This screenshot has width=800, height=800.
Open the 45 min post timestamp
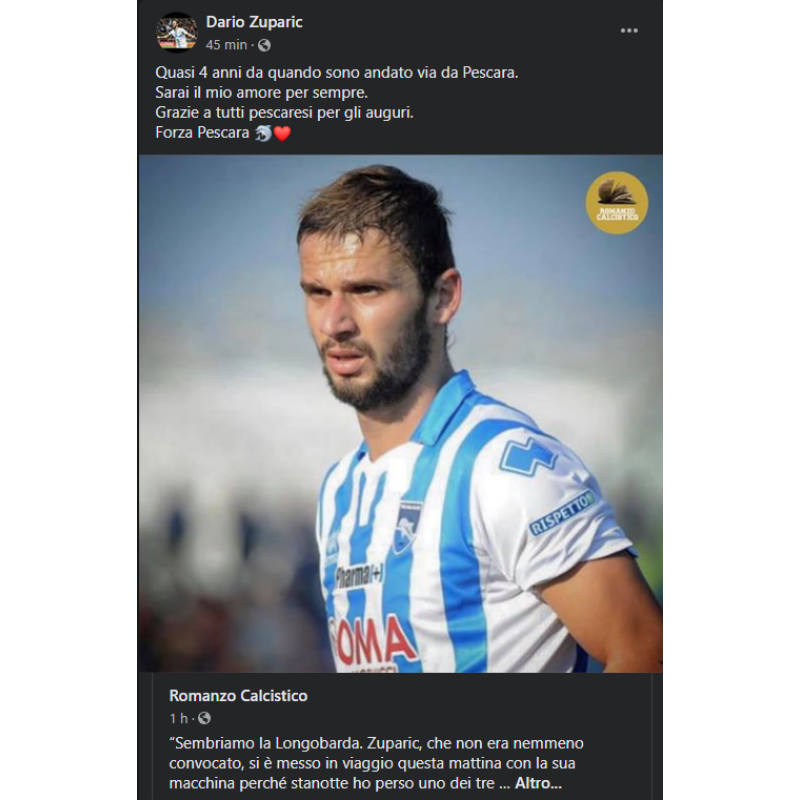(x=226, y=45)
